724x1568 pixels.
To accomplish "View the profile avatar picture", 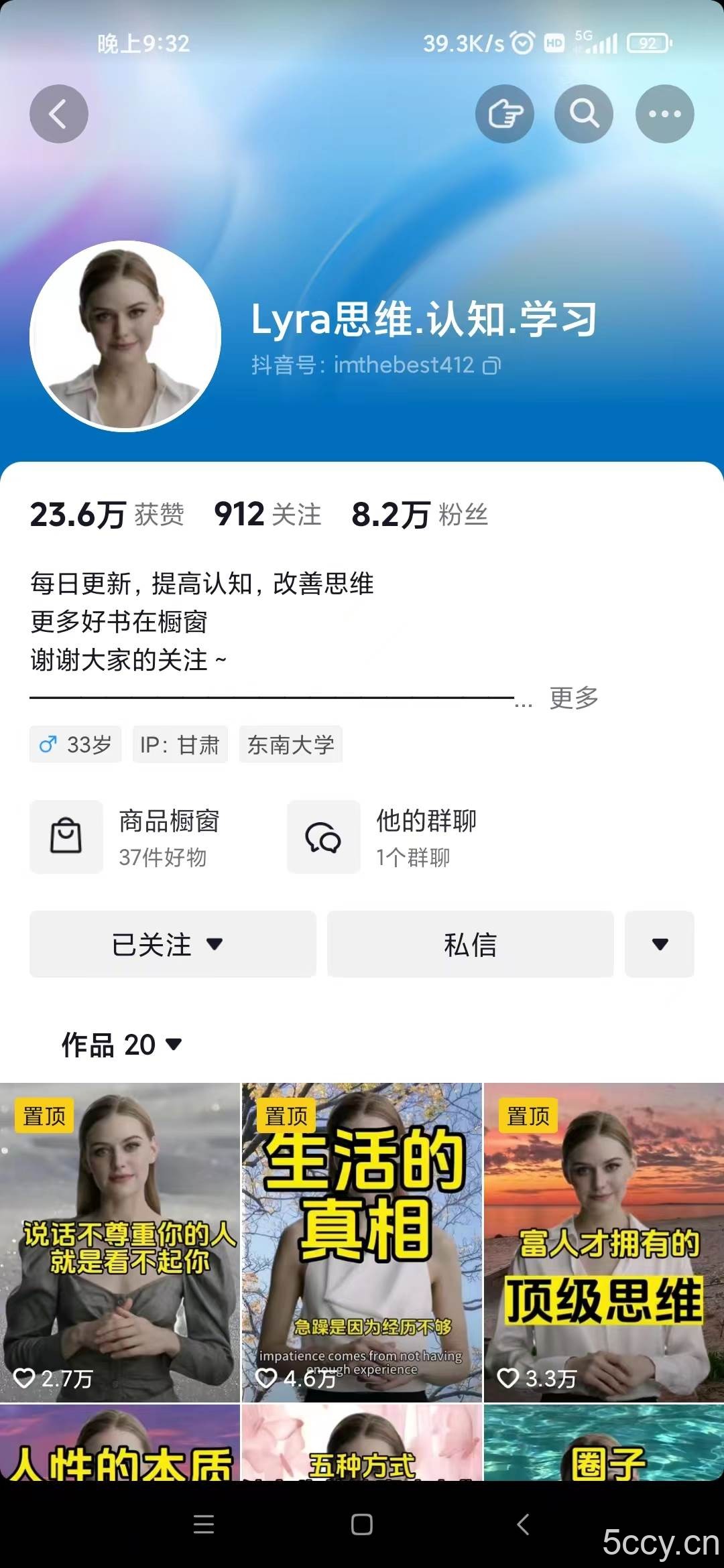I will (124, 338).
